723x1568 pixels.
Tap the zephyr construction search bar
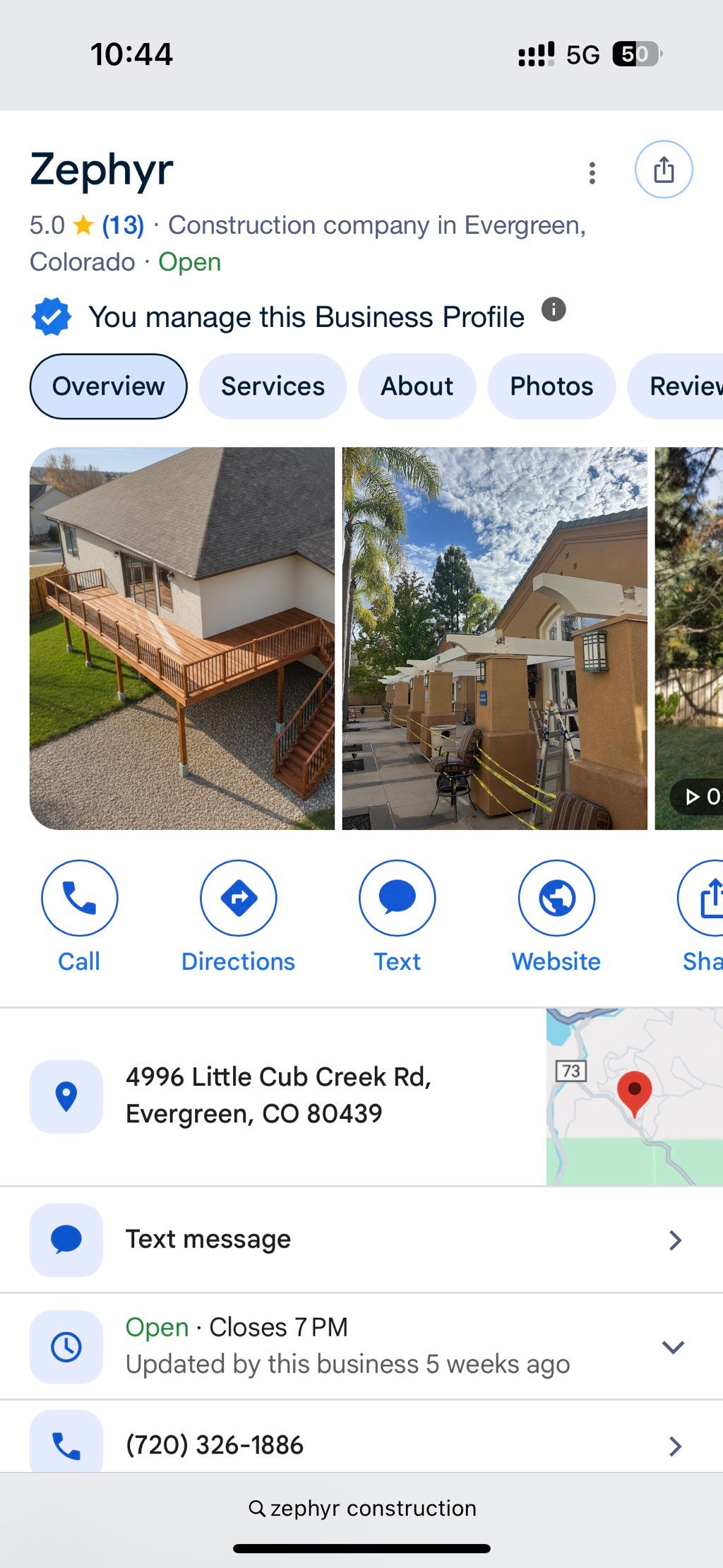(x=361, y=1508)
